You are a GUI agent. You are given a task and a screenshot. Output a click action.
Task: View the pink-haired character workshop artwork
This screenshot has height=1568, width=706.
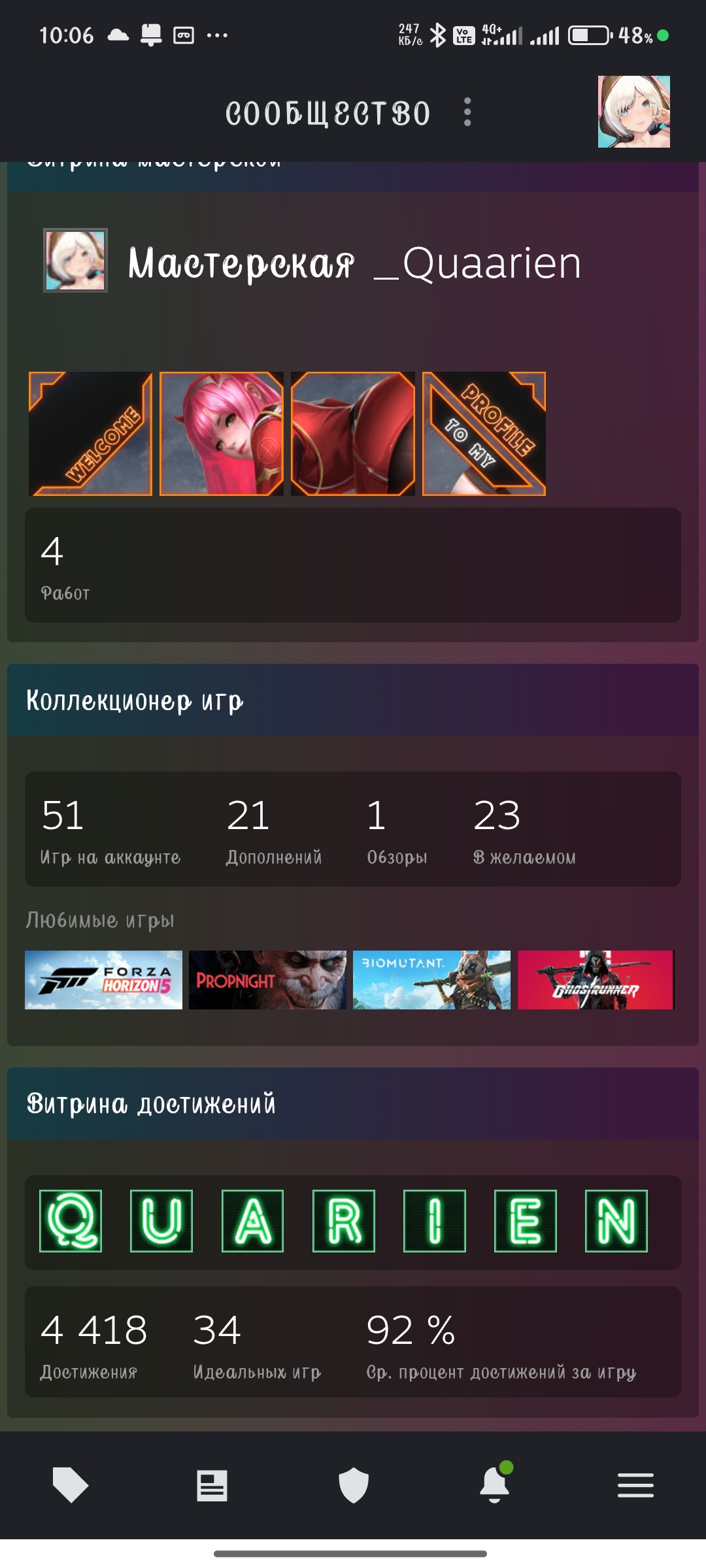[x=222, y=434]
